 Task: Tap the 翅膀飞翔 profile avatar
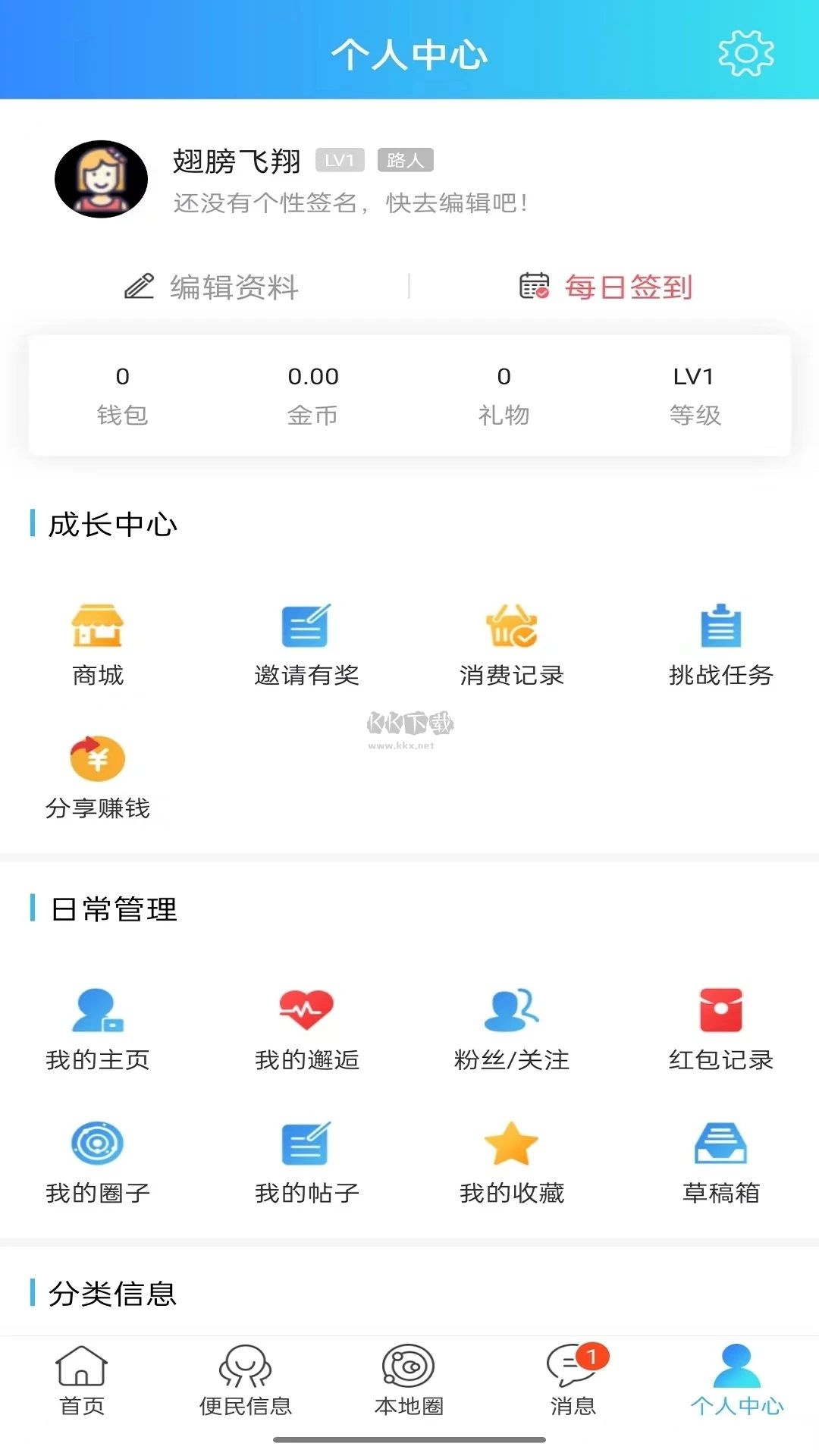pyautogui.click(x=101, y=178)
